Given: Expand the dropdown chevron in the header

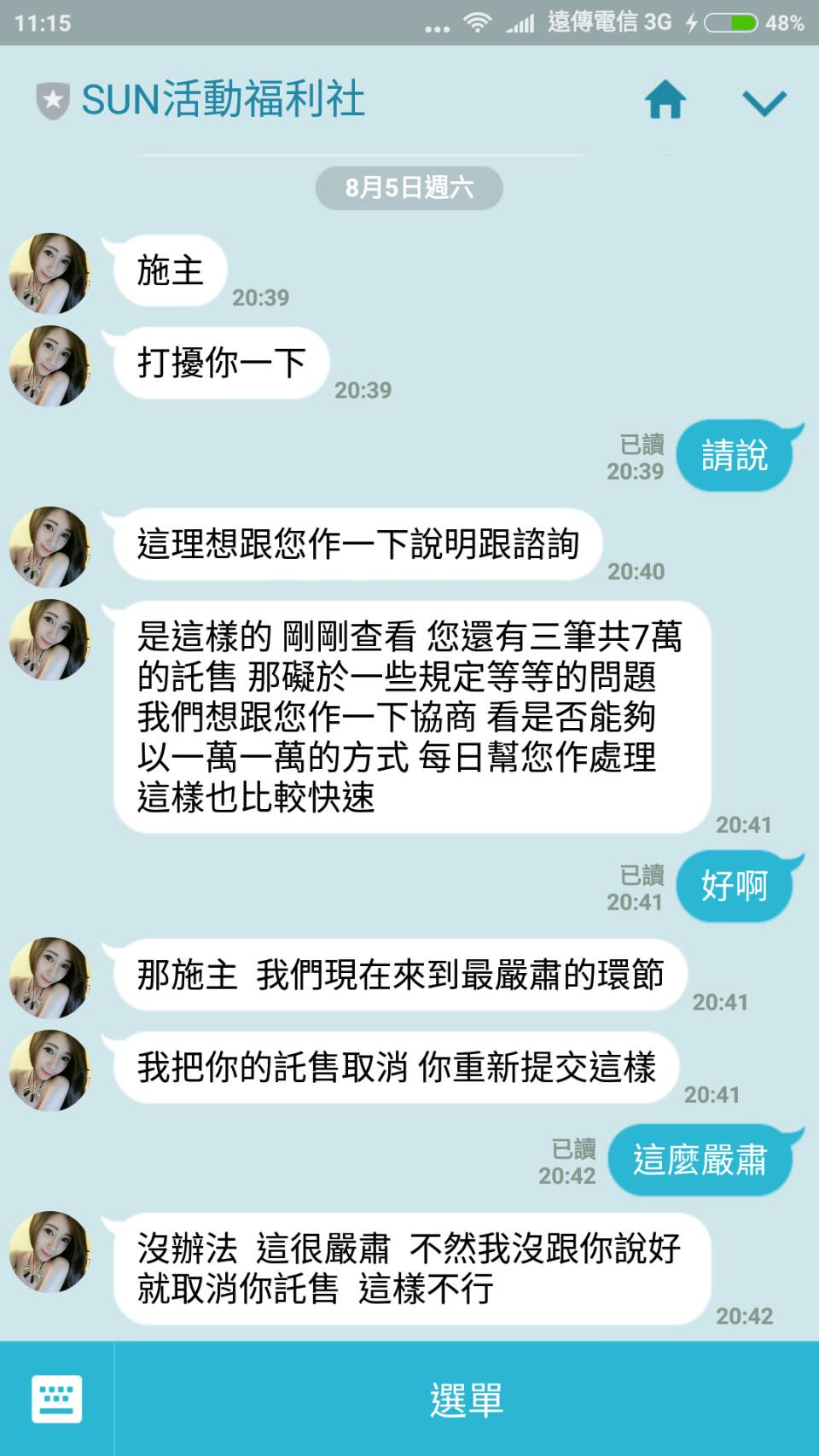Looking at the screenshot, I should (x=764, y=102).
